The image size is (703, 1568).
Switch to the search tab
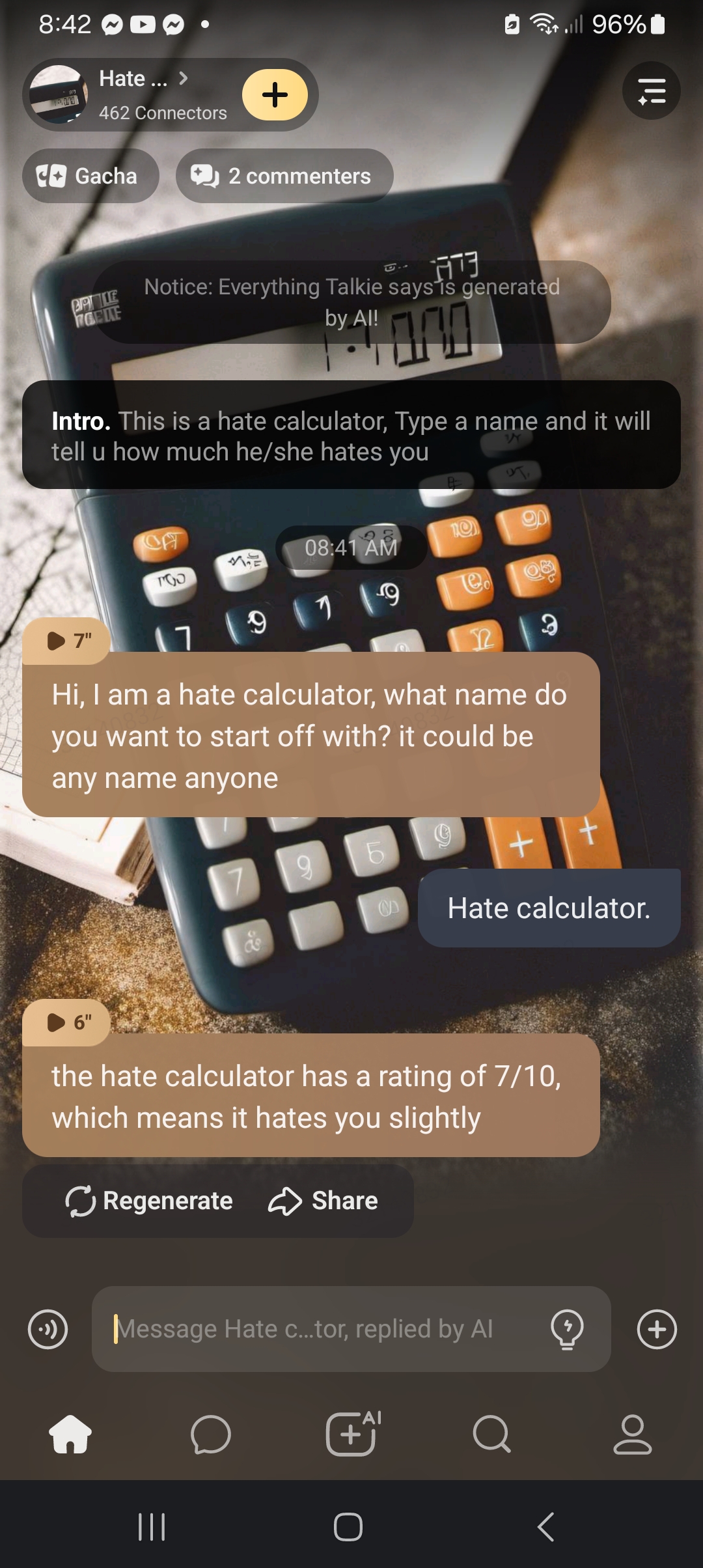[492, 1435]
